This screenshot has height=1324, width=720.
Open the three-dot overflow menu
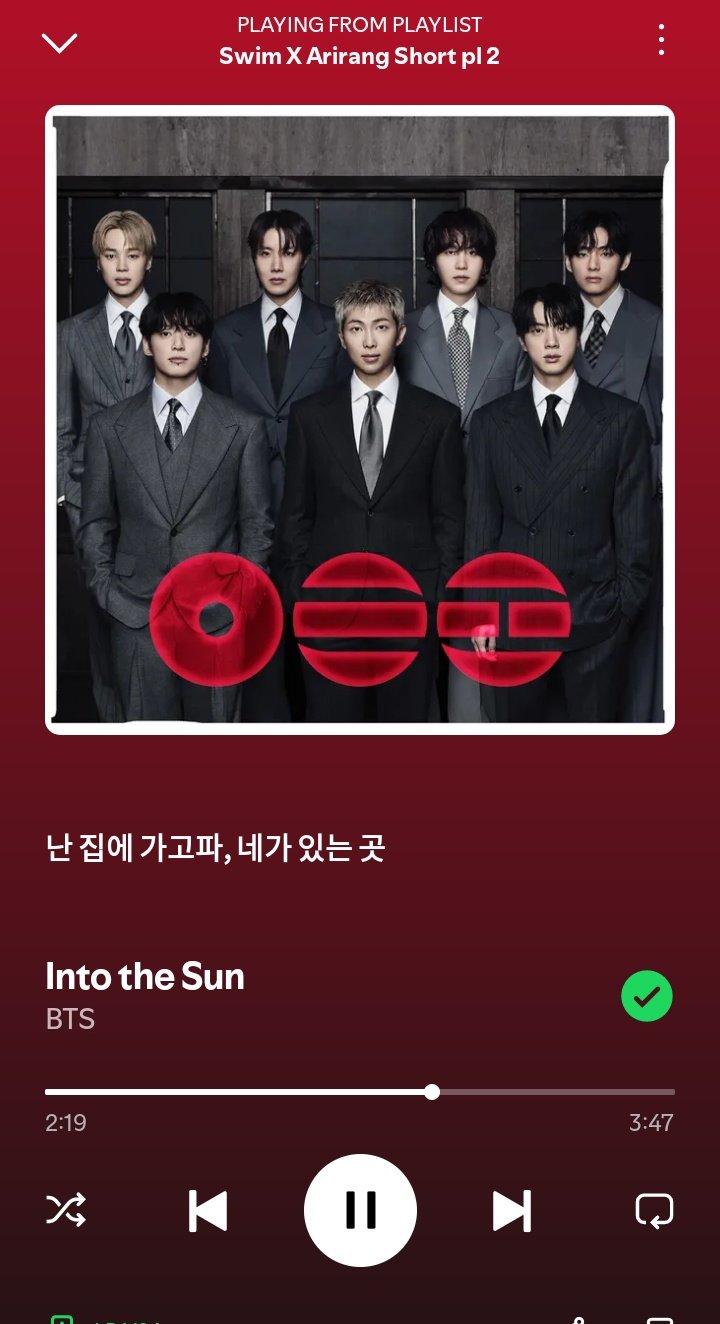pyautogui.click(x=661, y=40)
